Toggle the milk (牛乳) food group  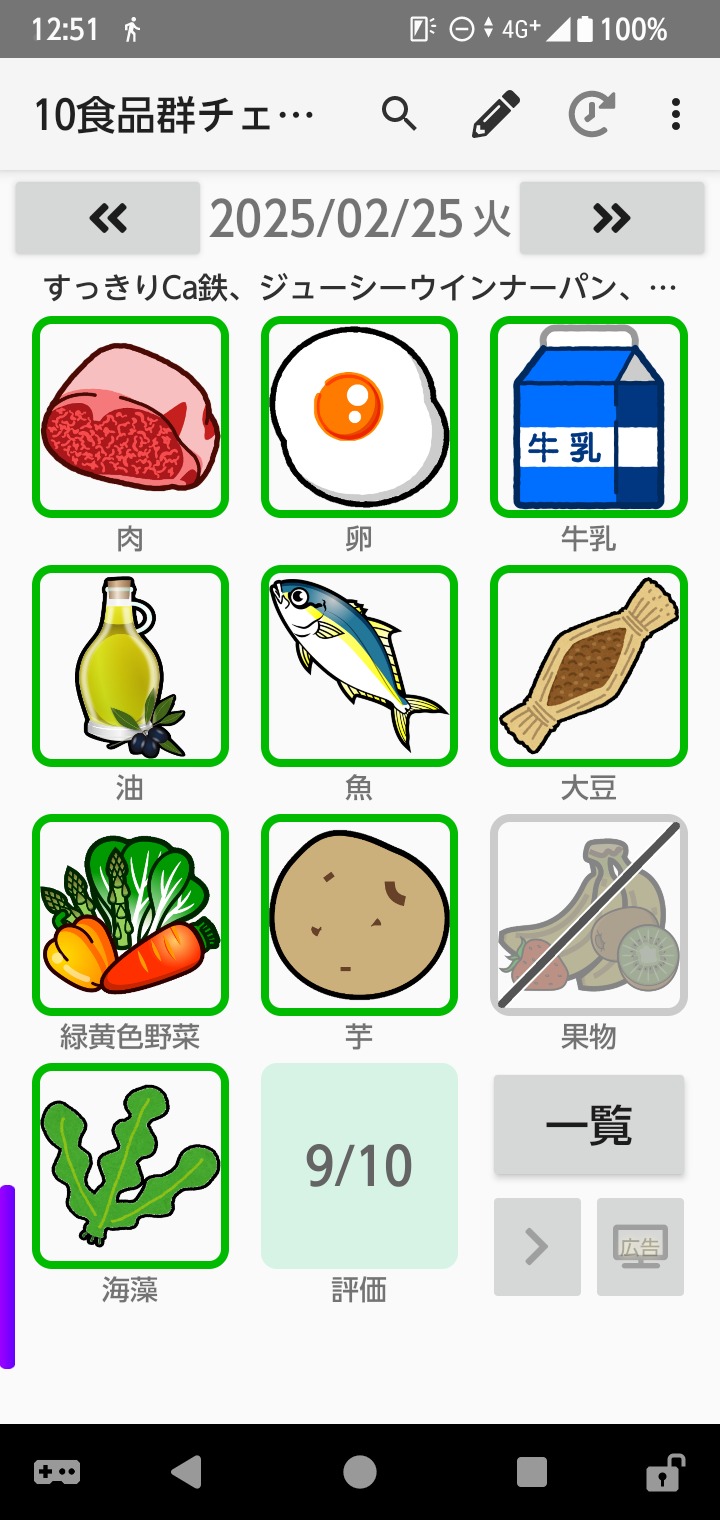(x=589, y=417)
